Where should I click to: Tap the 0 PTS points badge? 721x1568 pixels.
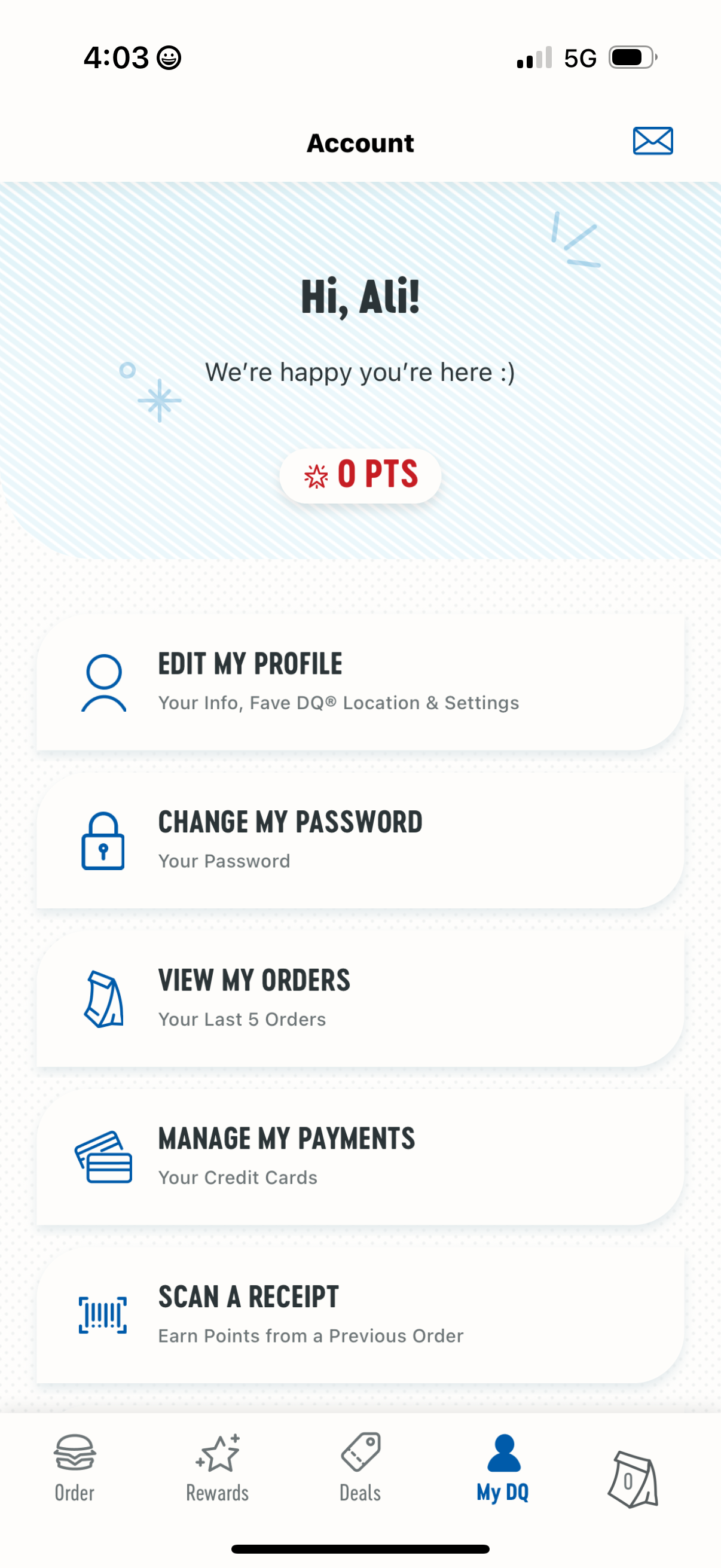point(360,476)
